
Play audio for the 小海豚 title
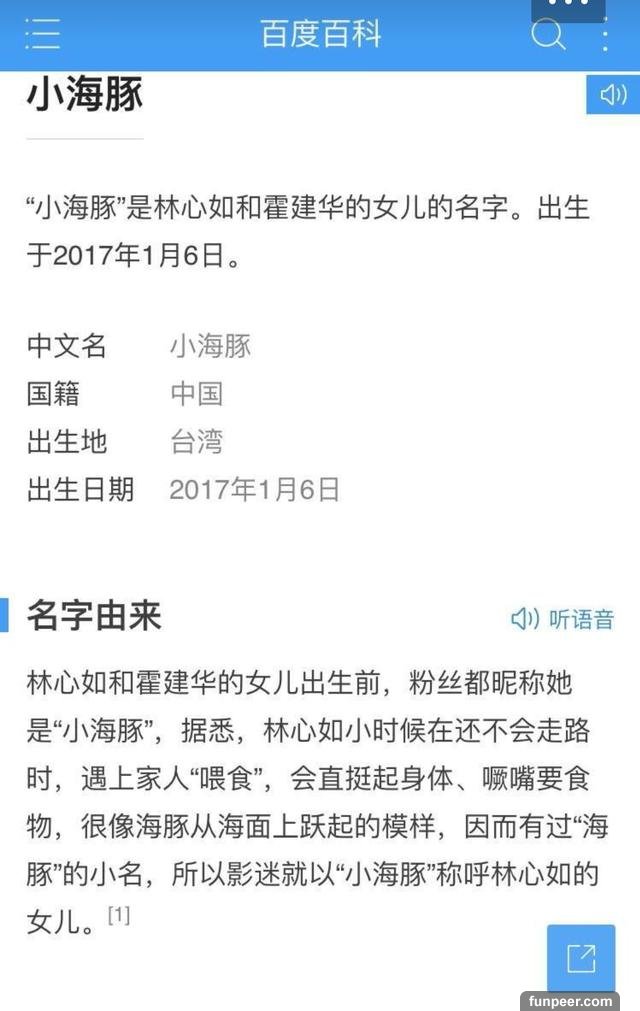pos(612,94)
